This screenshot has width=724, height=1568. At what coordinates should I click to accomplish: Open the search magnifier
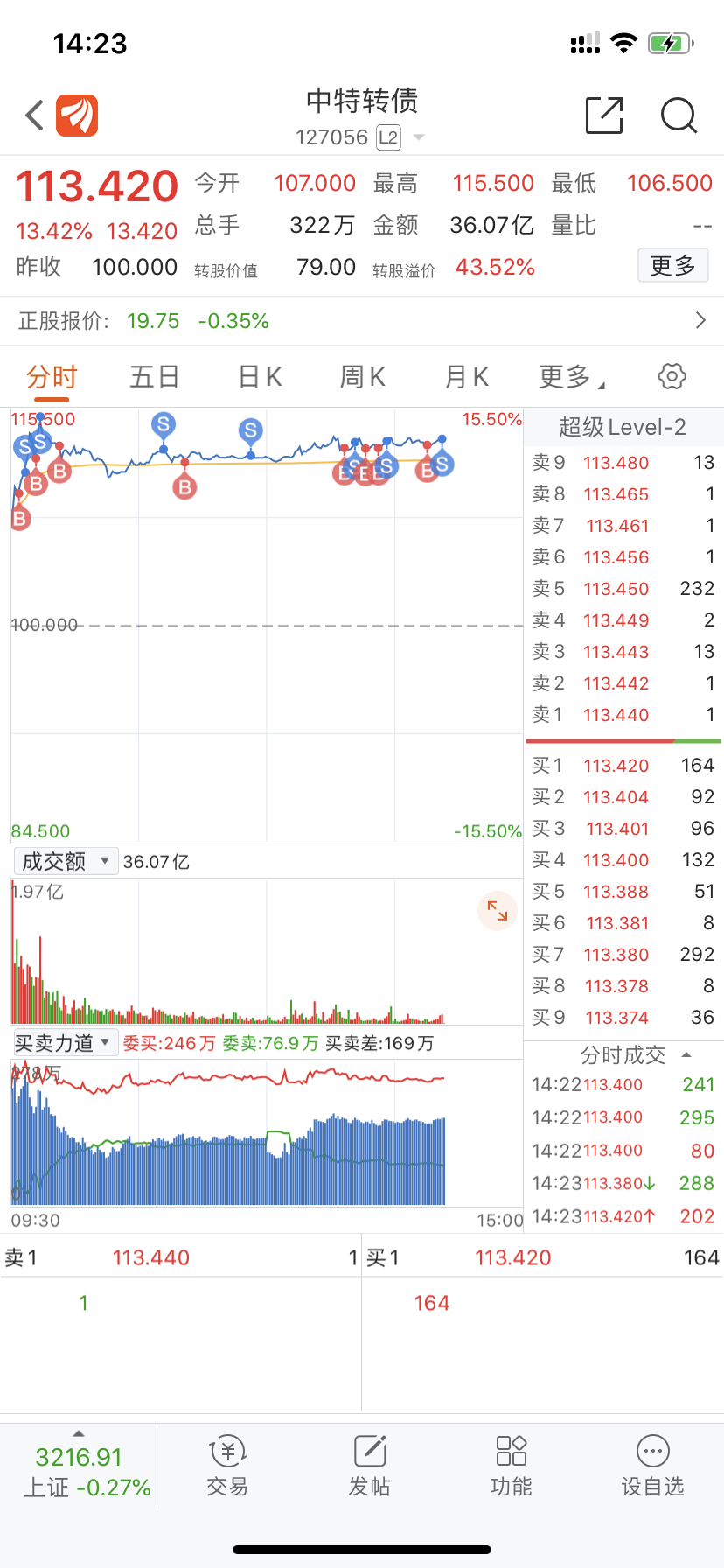679,115
